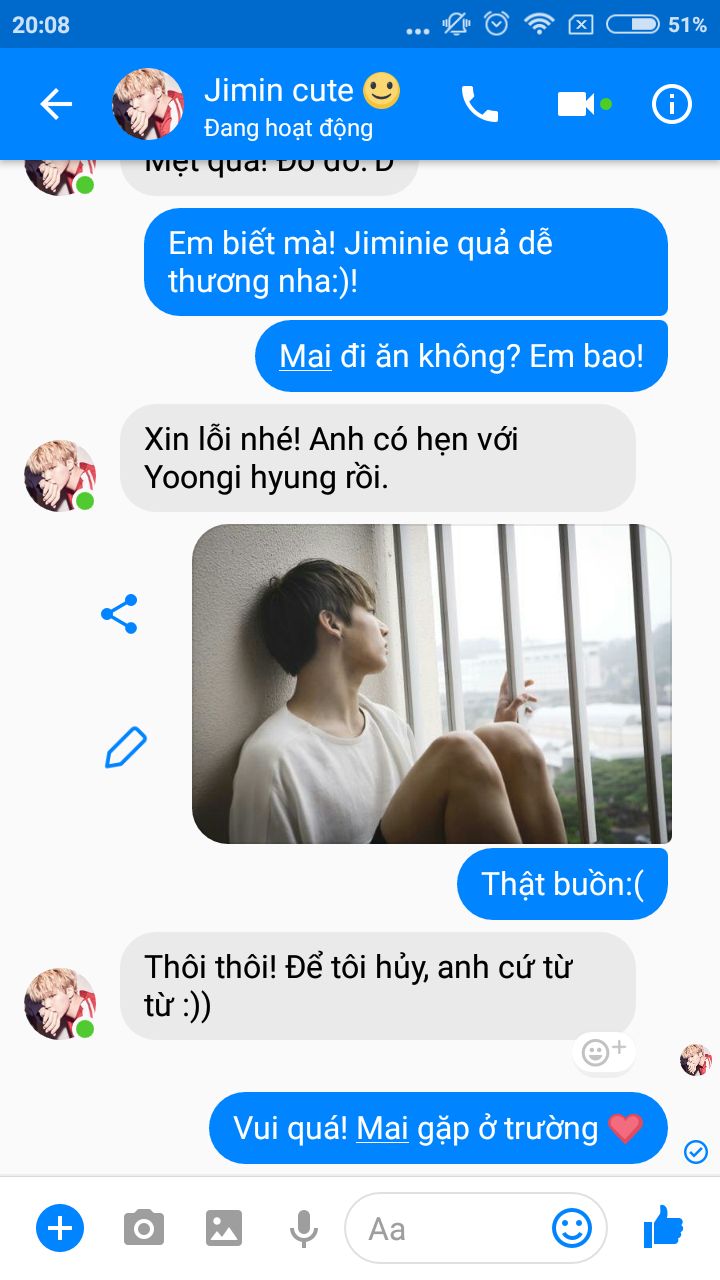Tap the 'Mai' link in 'Vui quá!' message
Screen dimensions: 720x1280
(382, 1128)
